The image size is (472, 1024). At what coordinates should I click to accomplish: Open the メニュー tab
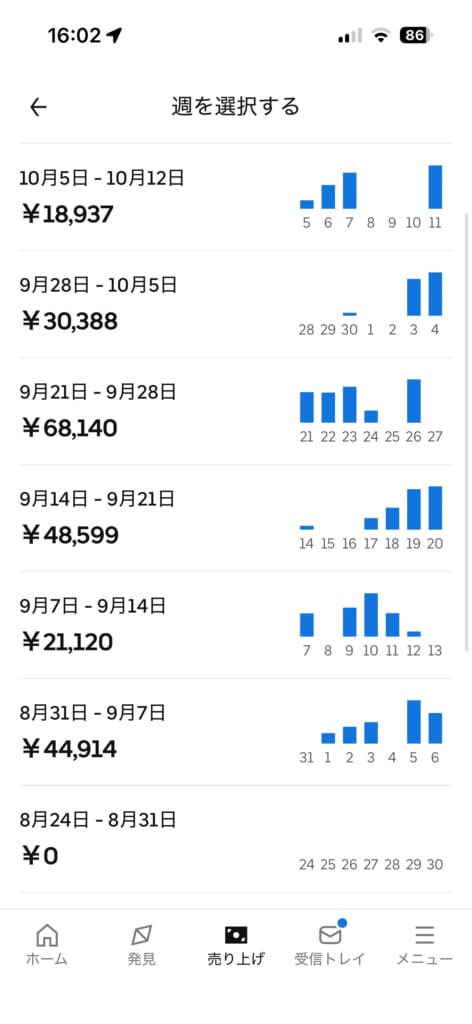click(424, 945)
